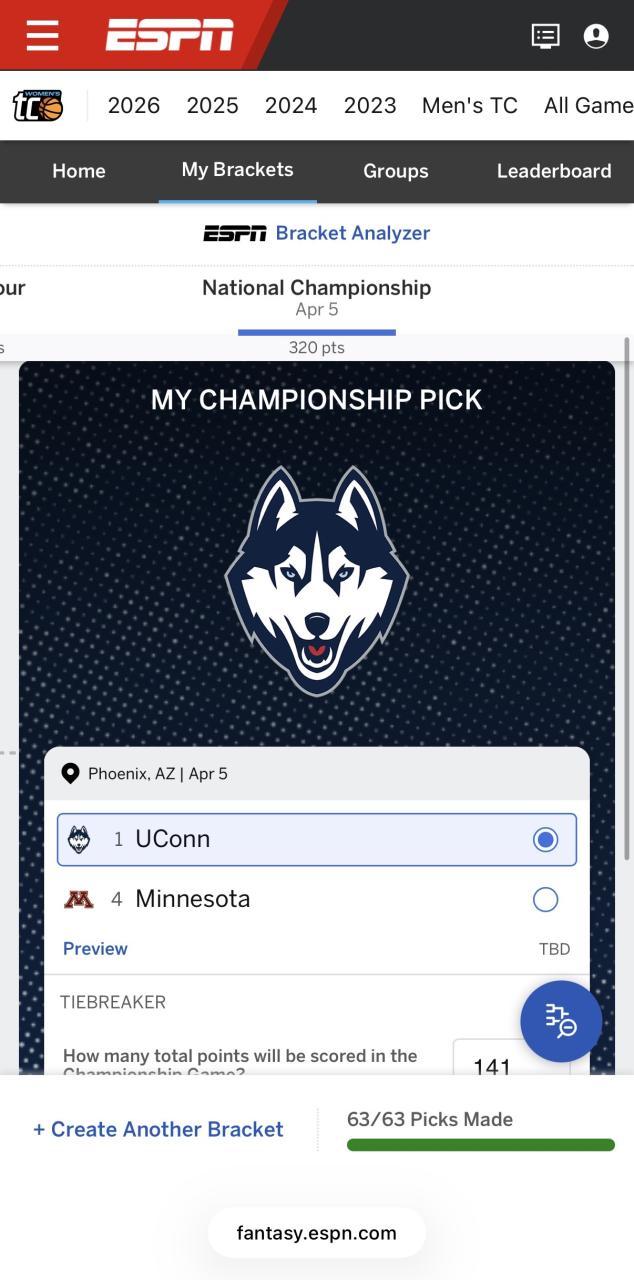Screen dimensions: 634x1280
Task: Switch to the Leaderboard tab
Action: tap(553, 171)
